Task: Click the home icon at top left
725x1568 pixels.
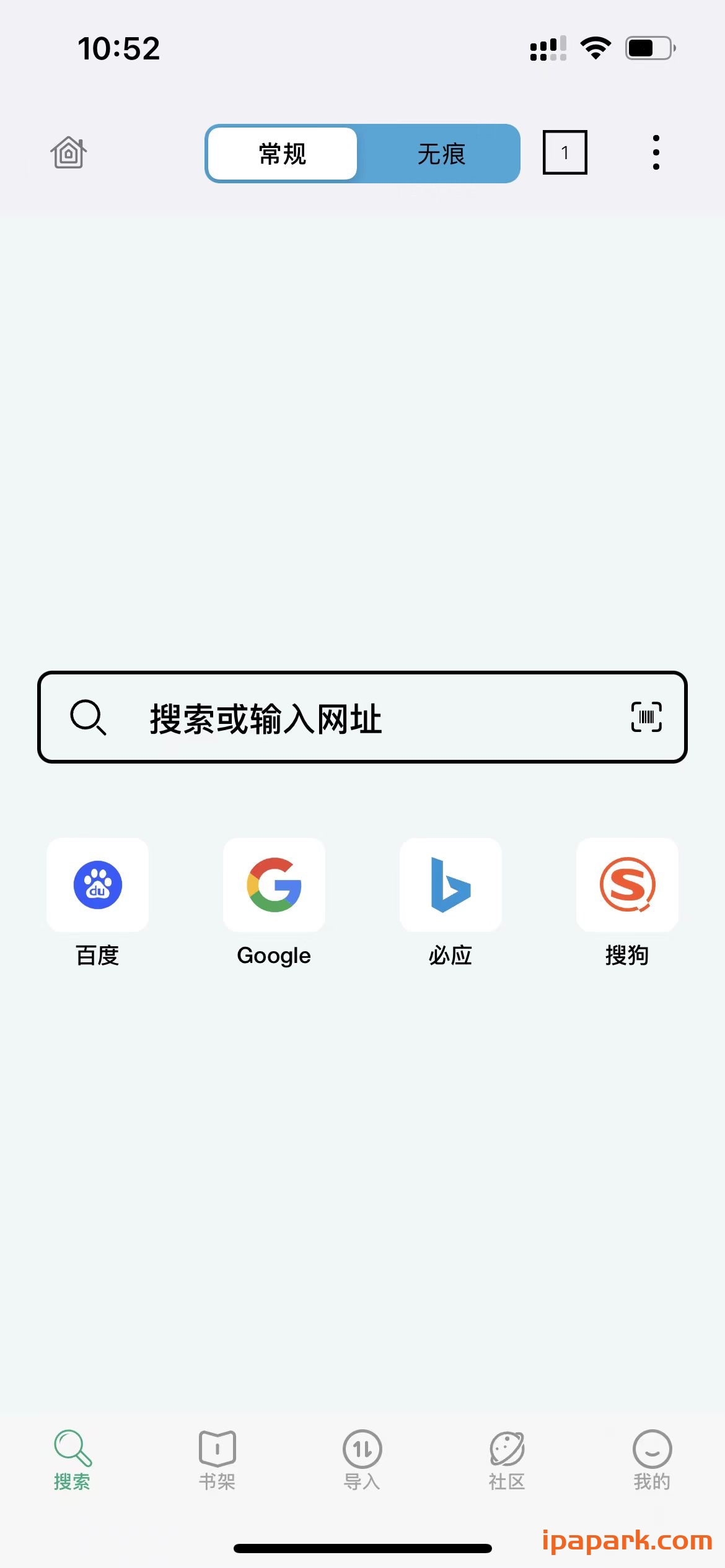Action: pos(68,153)
